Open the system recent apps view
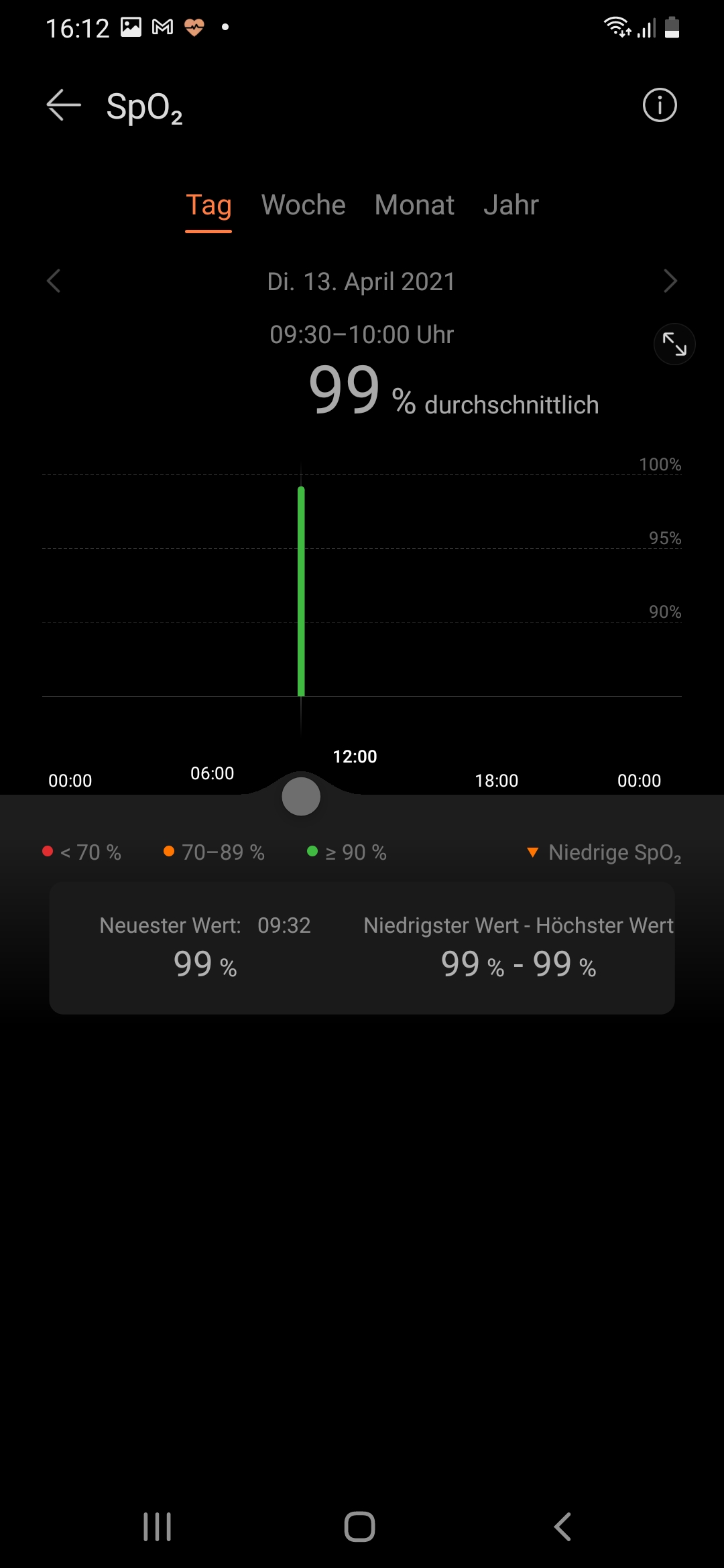 pyautogui.click(x=158, y=1526)
